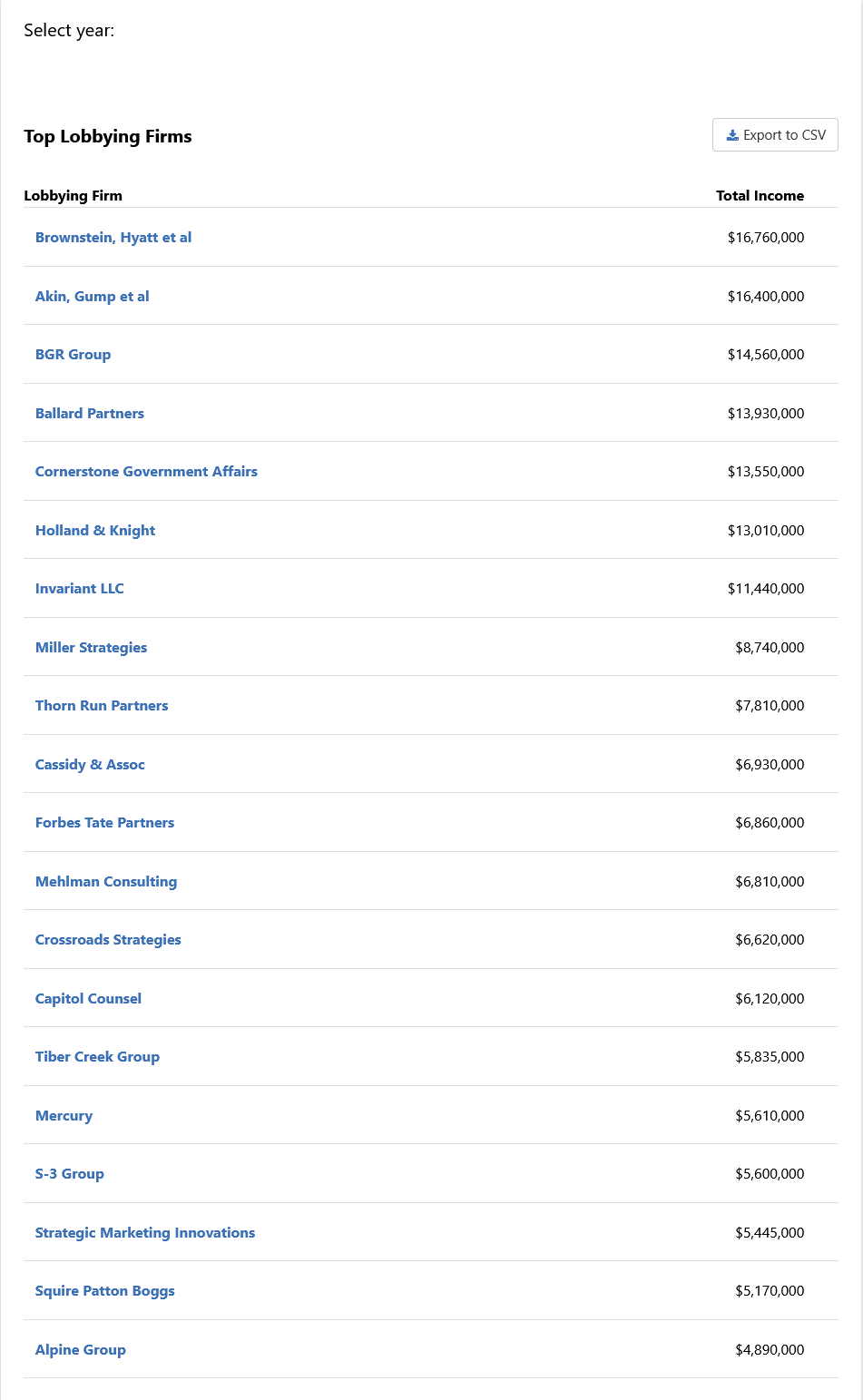863x1400 pixels.
Task: Tap S-3 Group link
Action: tap(70, 1174)
